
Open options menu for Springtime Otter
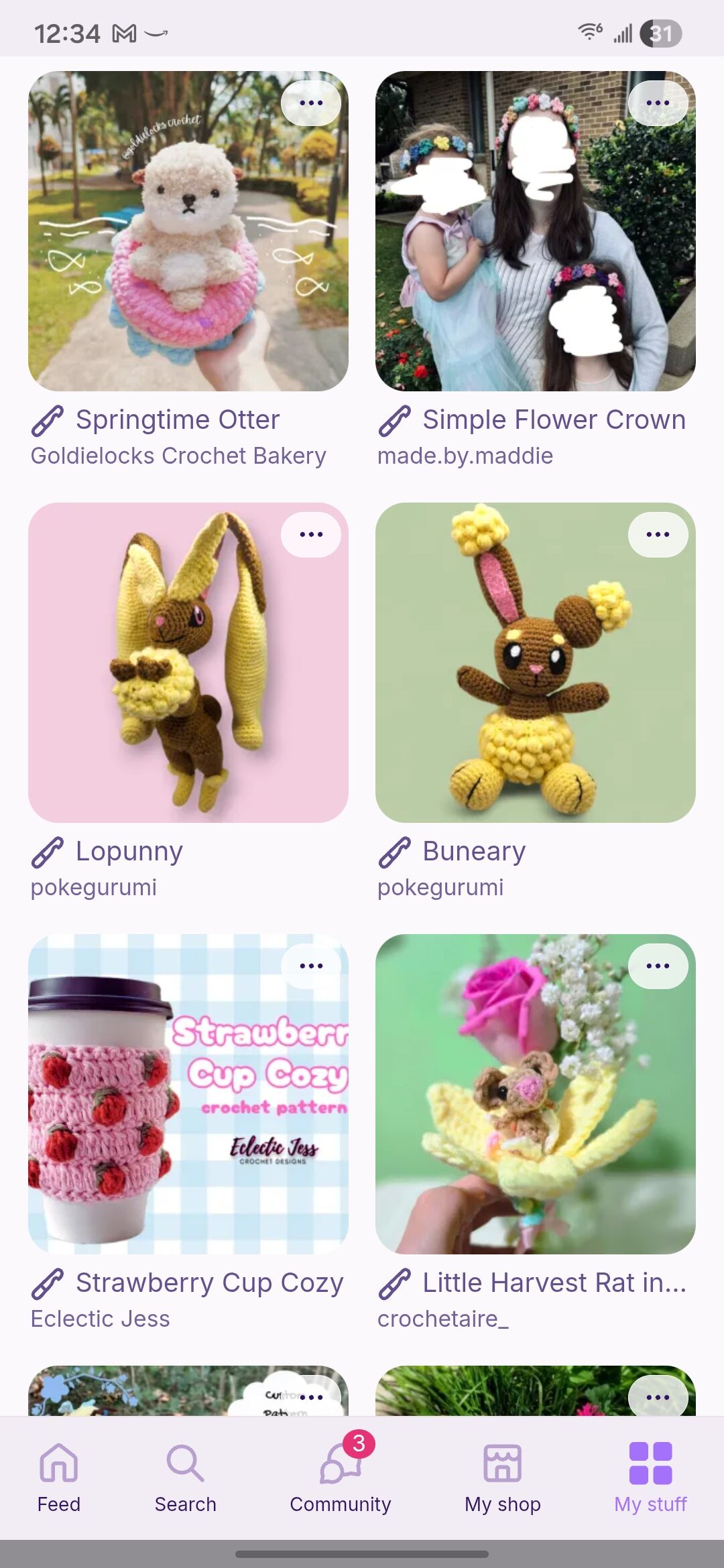pyautogui.click(x=311, y=103)
